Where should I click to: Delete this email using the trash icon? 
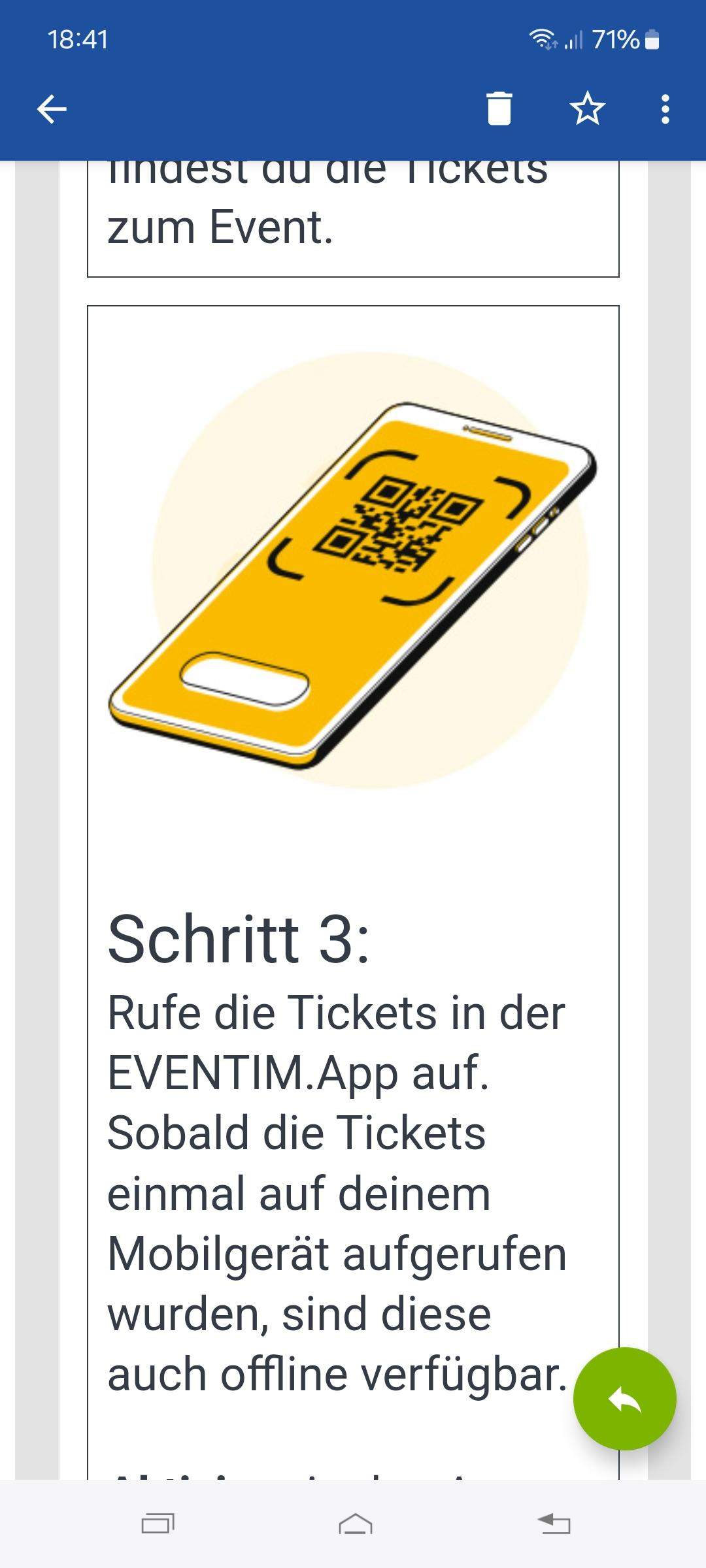(499, 110)
